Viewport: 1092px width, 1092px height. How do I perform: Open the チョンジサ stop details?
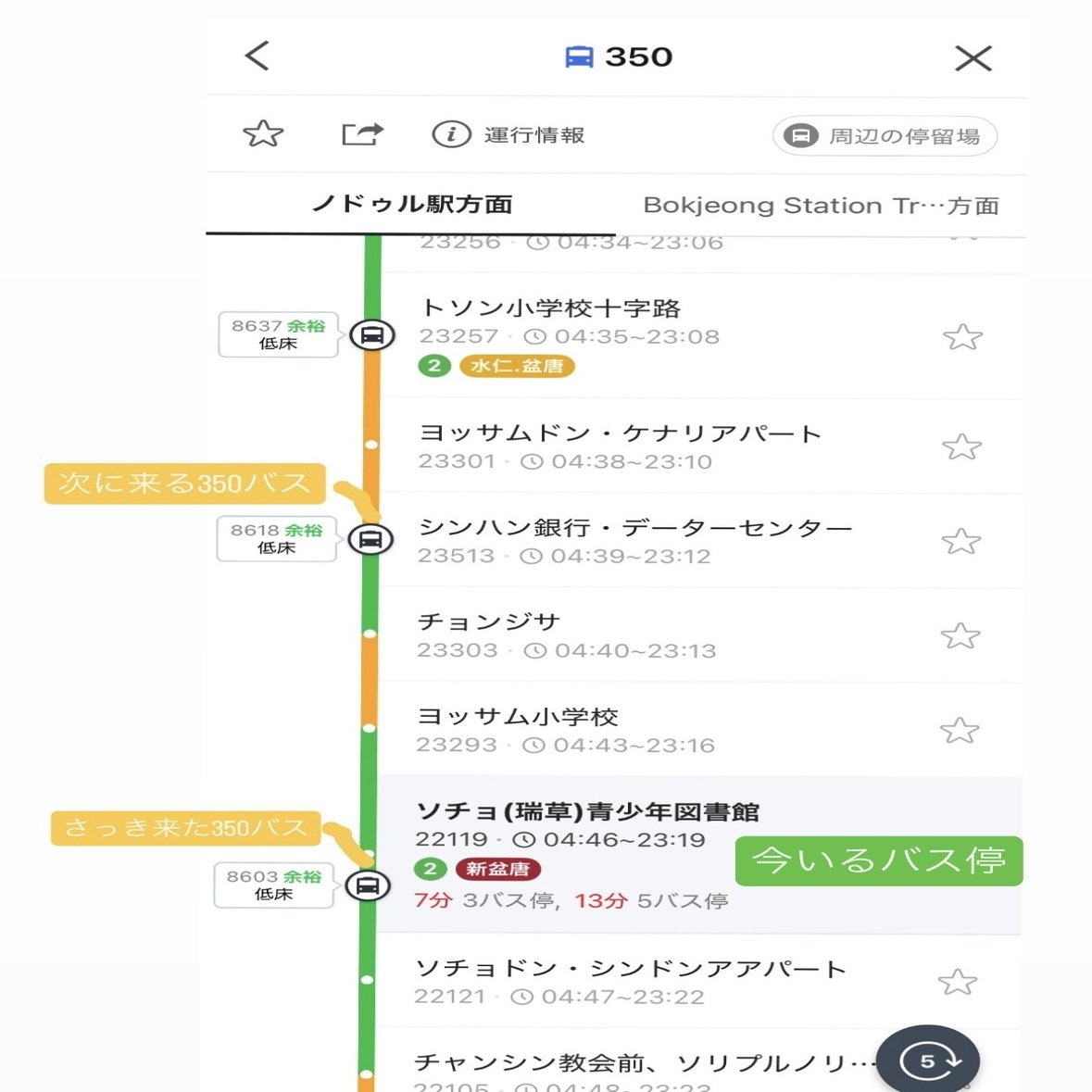point(489,622)
